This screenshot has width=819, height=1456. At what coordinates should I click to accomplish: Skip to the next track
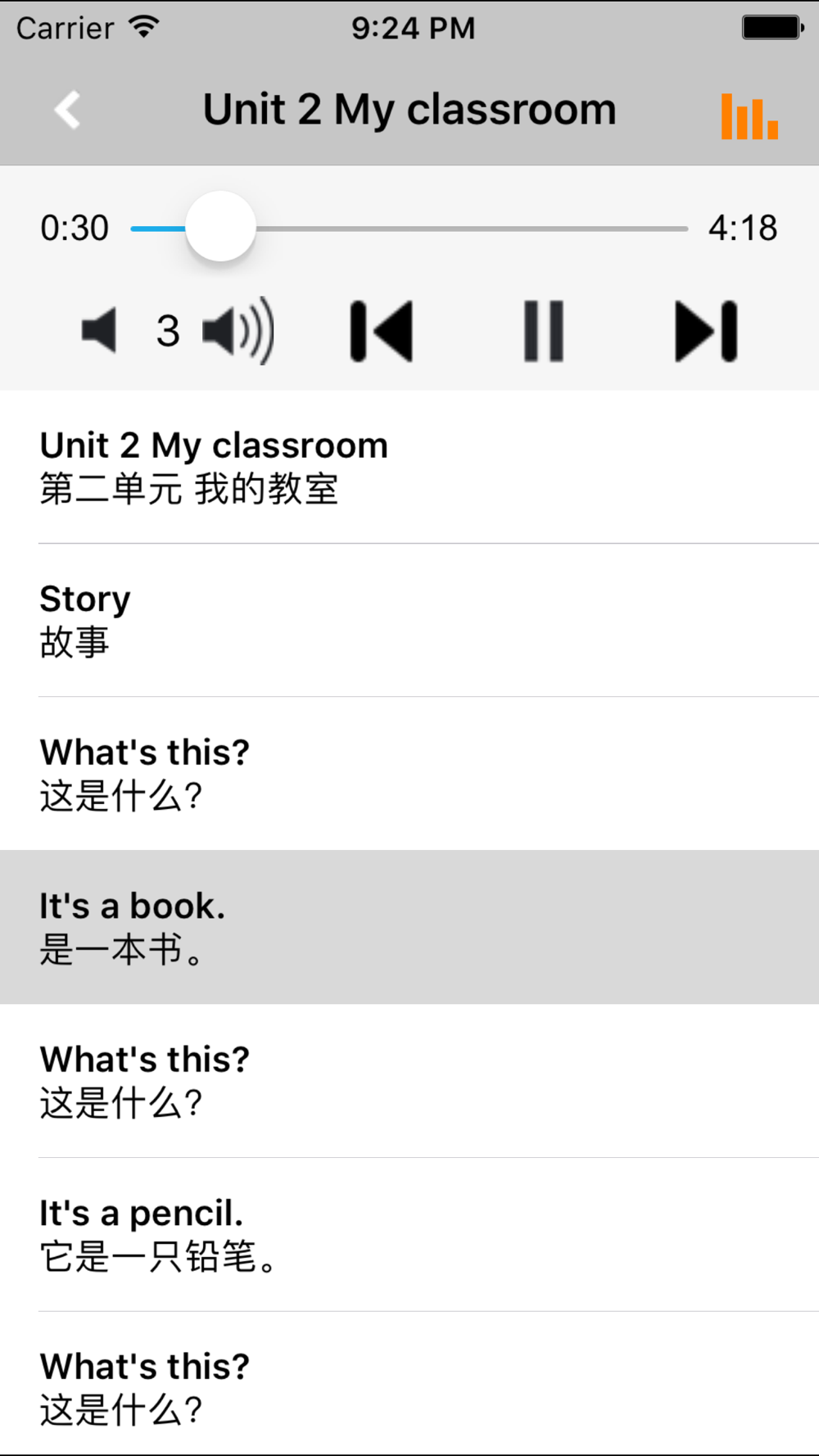click(706, 331)
